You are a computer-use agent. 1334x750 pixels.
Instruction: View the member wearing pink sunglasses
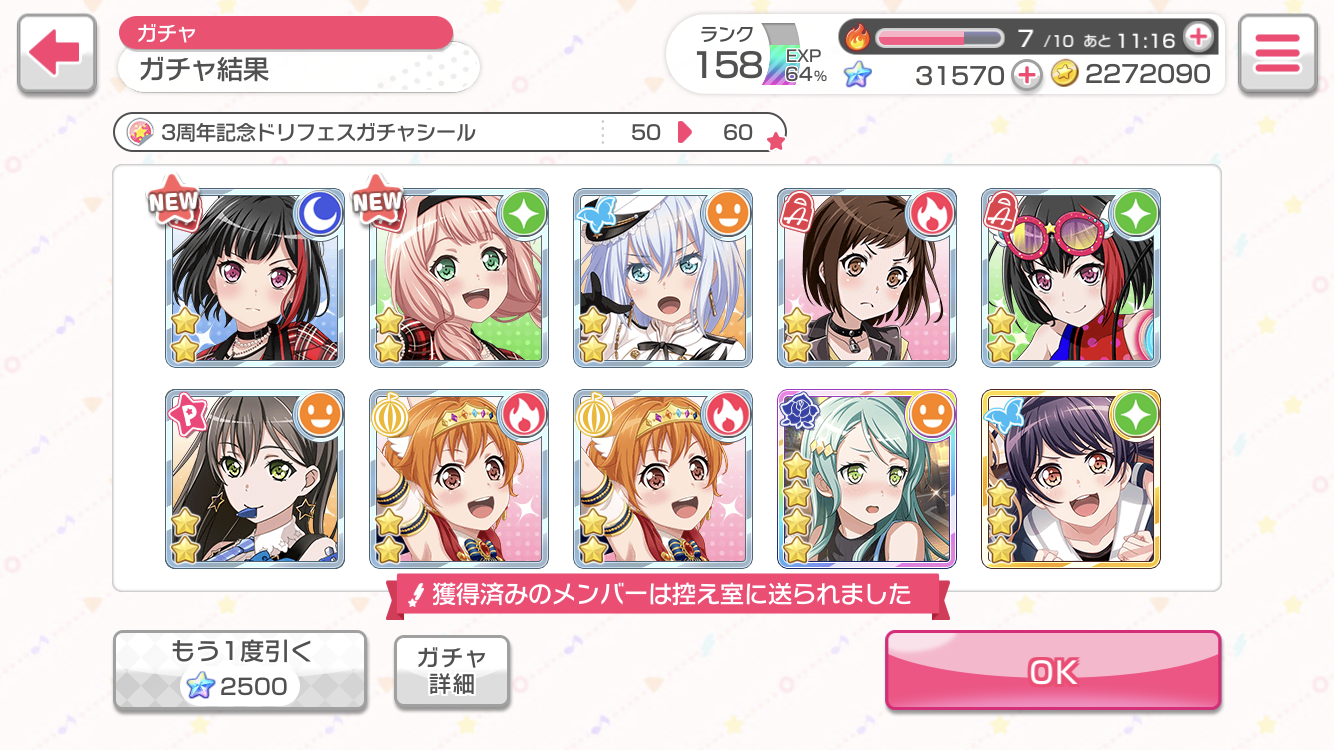(1070, 278)
